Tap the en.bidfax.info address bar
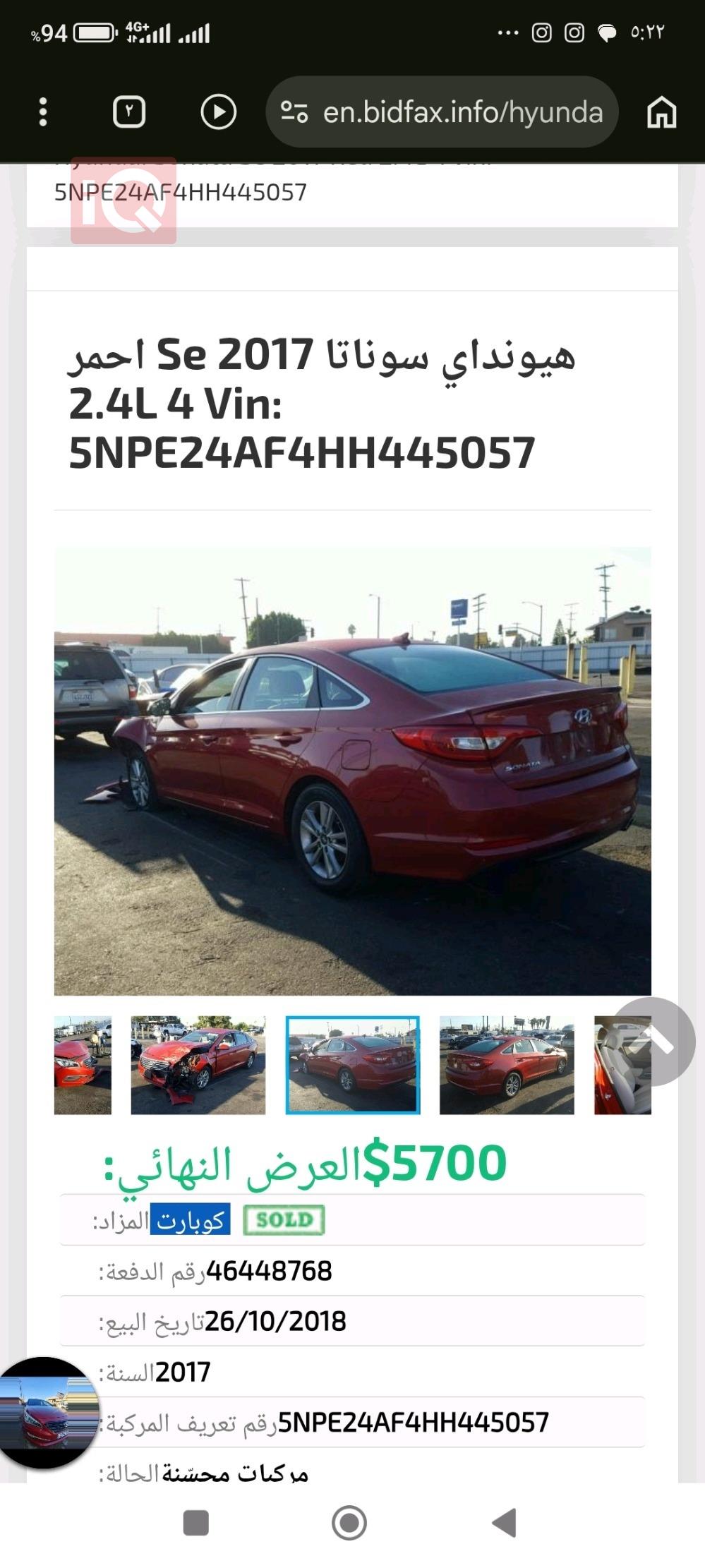 pyautogui.click(x=442, y=112)
